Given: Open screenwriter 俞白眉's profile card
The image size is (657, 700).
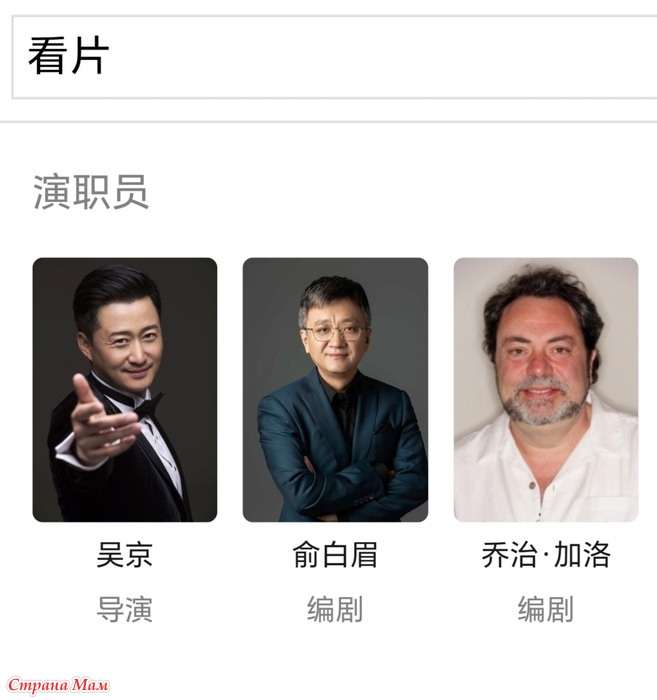Looking at the screenshot, I should 335,390.
